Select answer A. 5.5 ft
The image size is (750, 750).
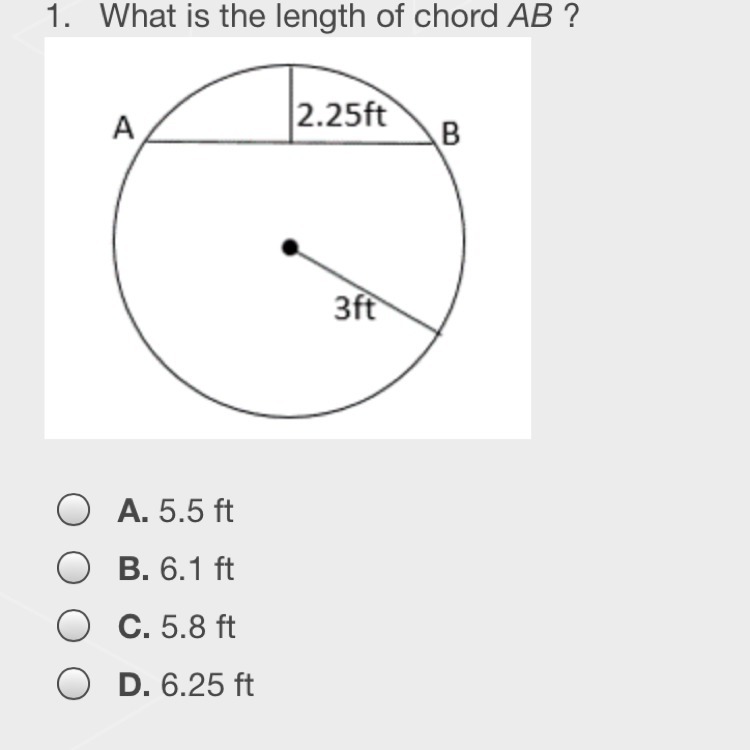[x=74, y=511]
